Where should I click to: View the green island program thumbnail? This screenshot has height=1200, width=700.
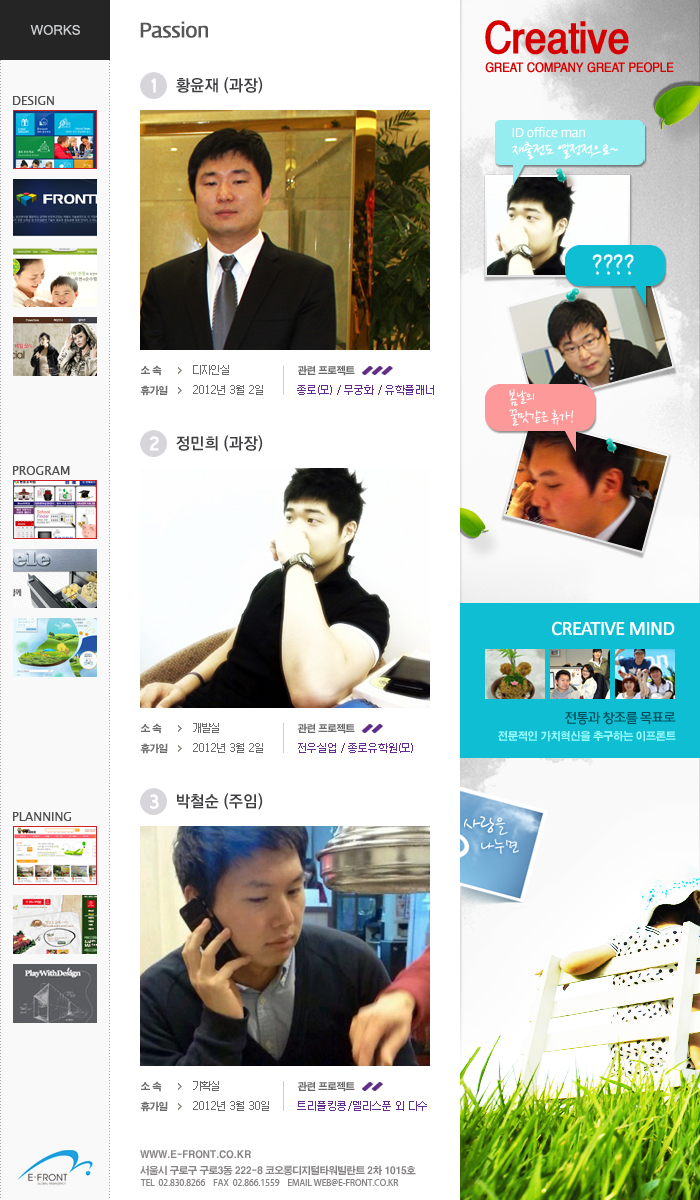point(55,647)
